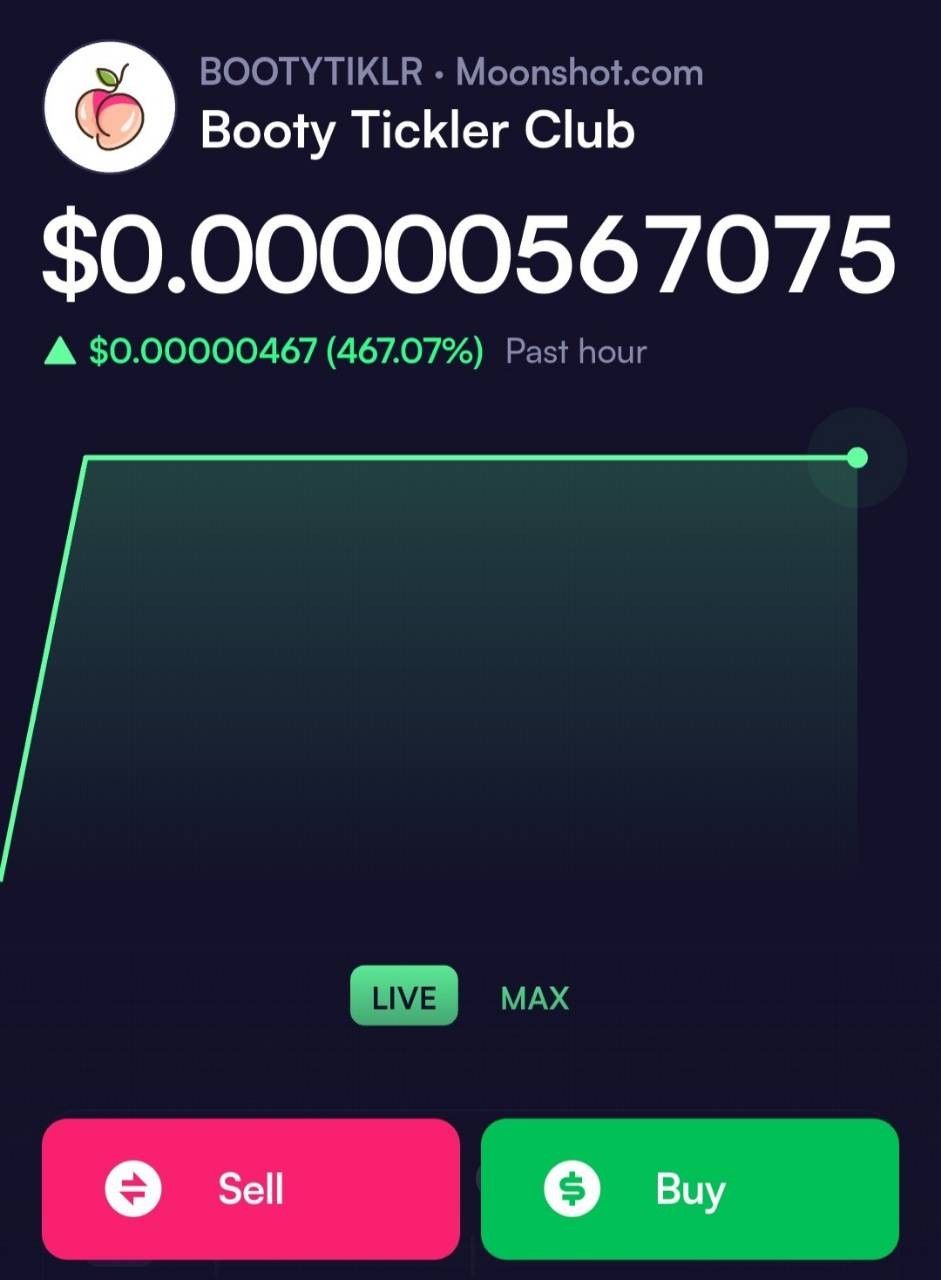941x1280 pixels.
Task: Click the Past hour label
Action: point(575,351)
